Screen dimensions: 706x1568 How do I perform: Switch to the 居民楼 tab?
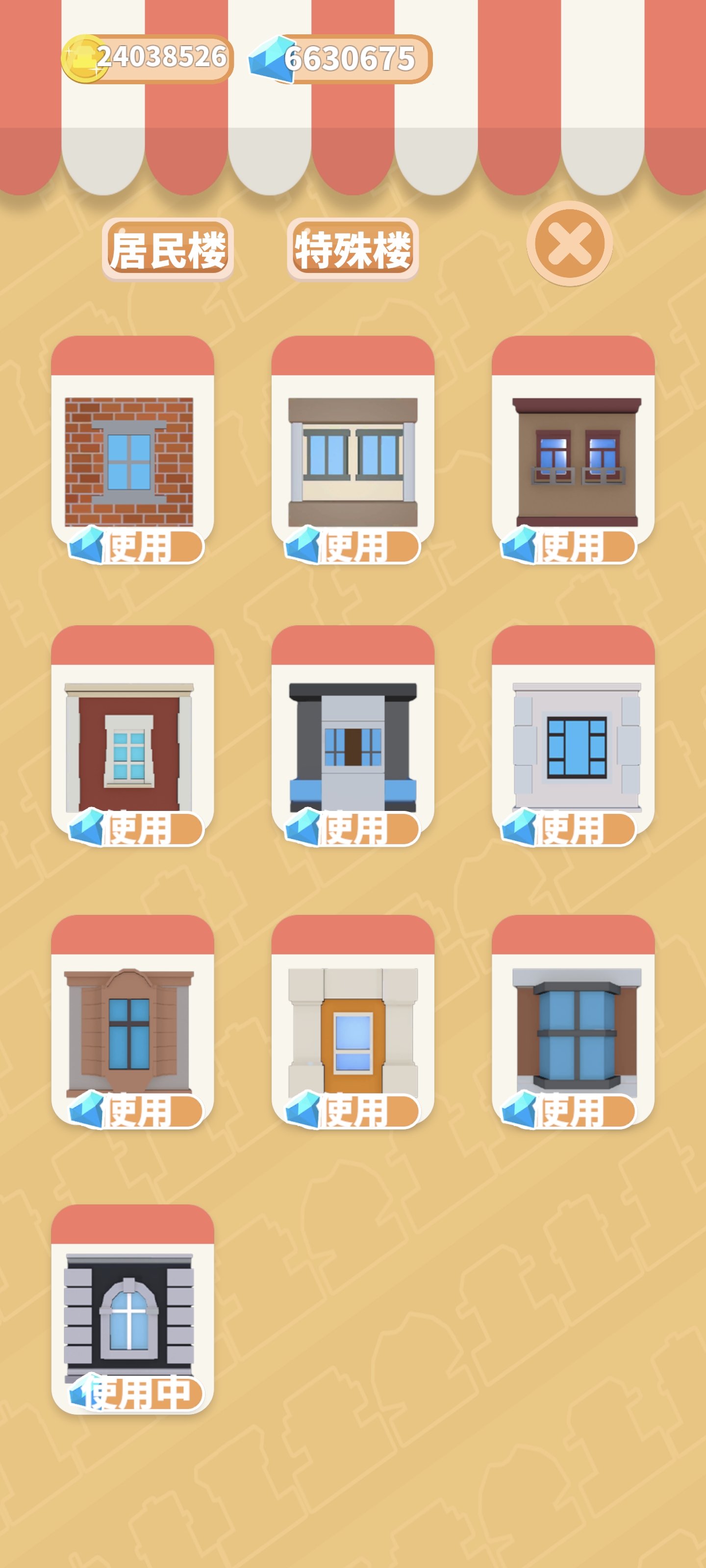point(168,249)
